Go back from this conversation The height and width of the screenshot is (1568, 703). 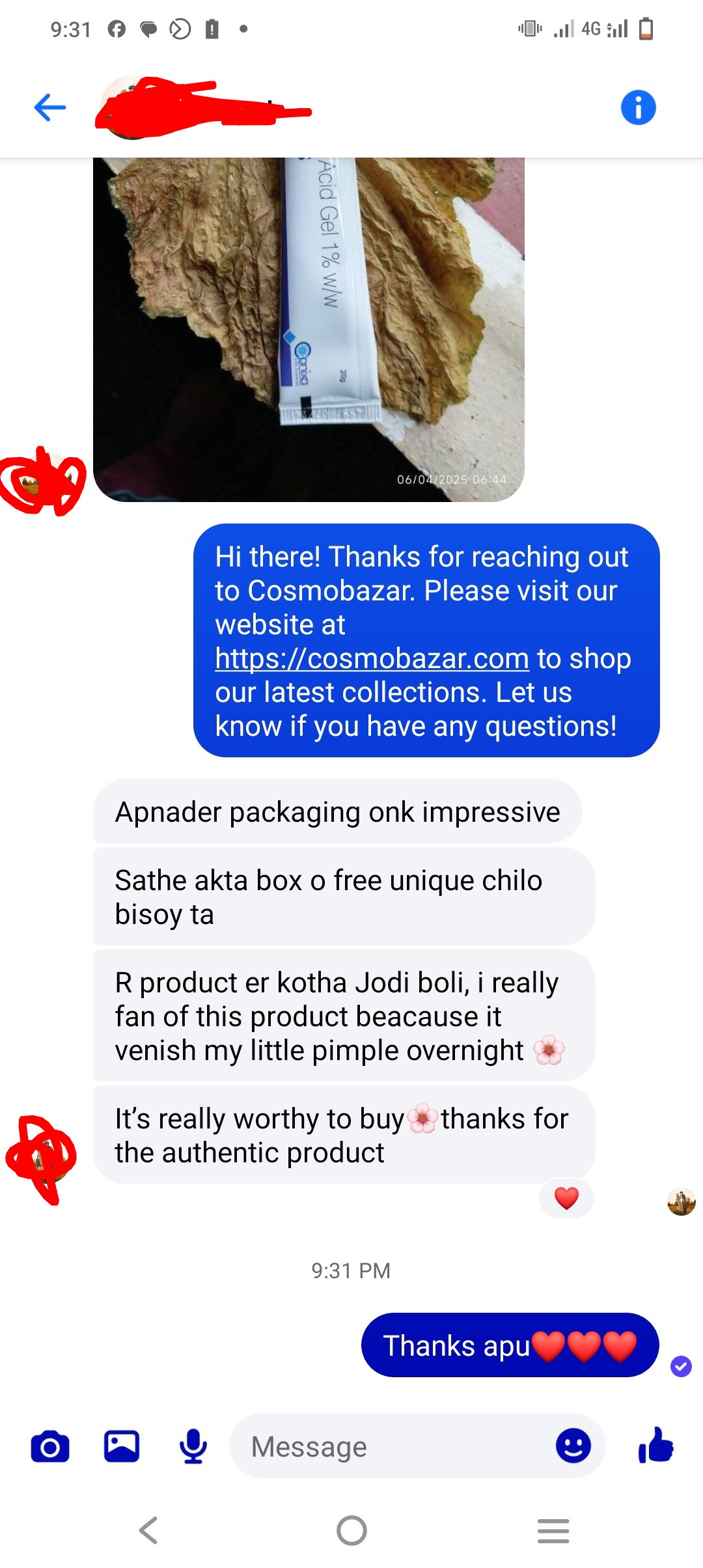pos(50,107)
